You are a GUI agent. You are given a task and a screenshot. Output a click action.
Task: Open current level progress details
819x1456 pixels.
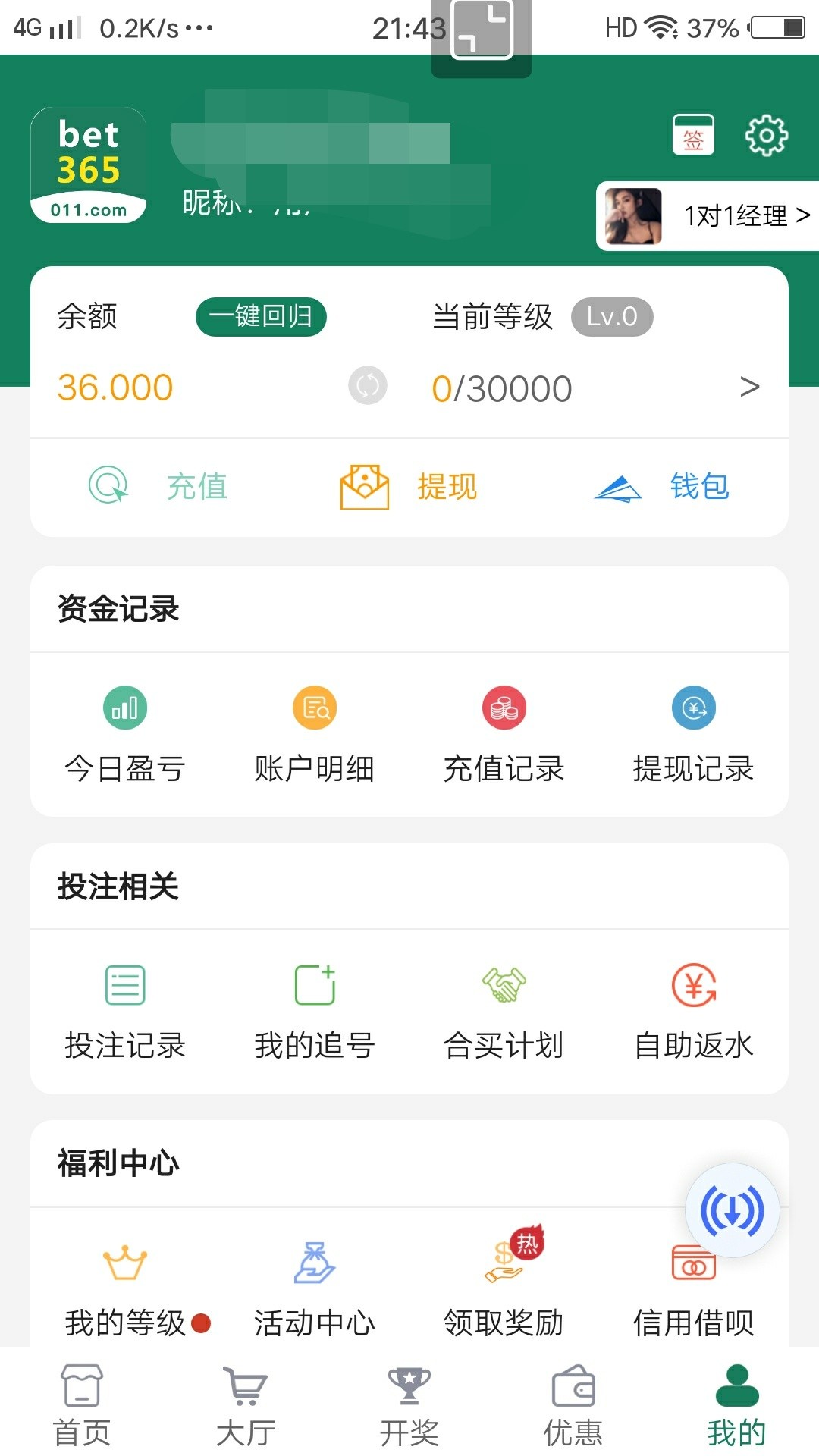coord(748,388)
